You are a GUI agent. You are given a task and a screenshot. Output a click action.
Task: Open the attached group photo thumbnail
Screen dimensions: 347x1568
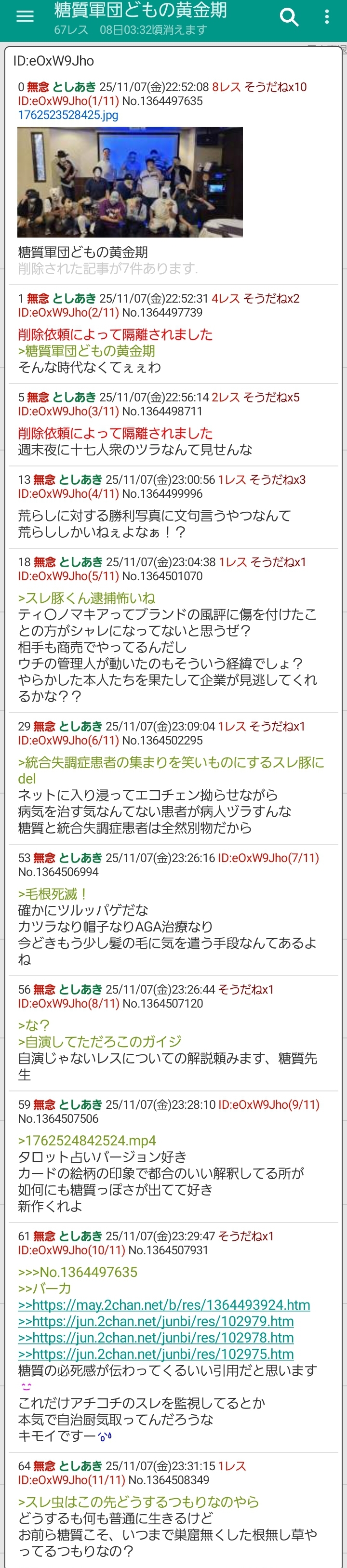click(130, 181)
